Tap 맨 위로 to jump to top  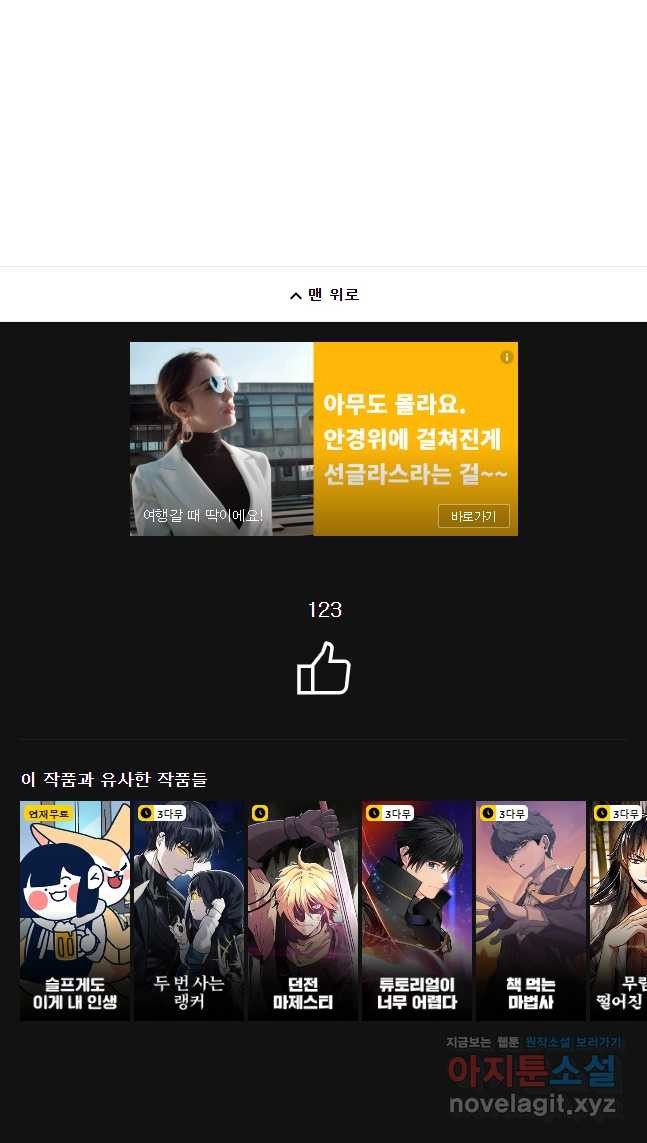click(323, 295)
